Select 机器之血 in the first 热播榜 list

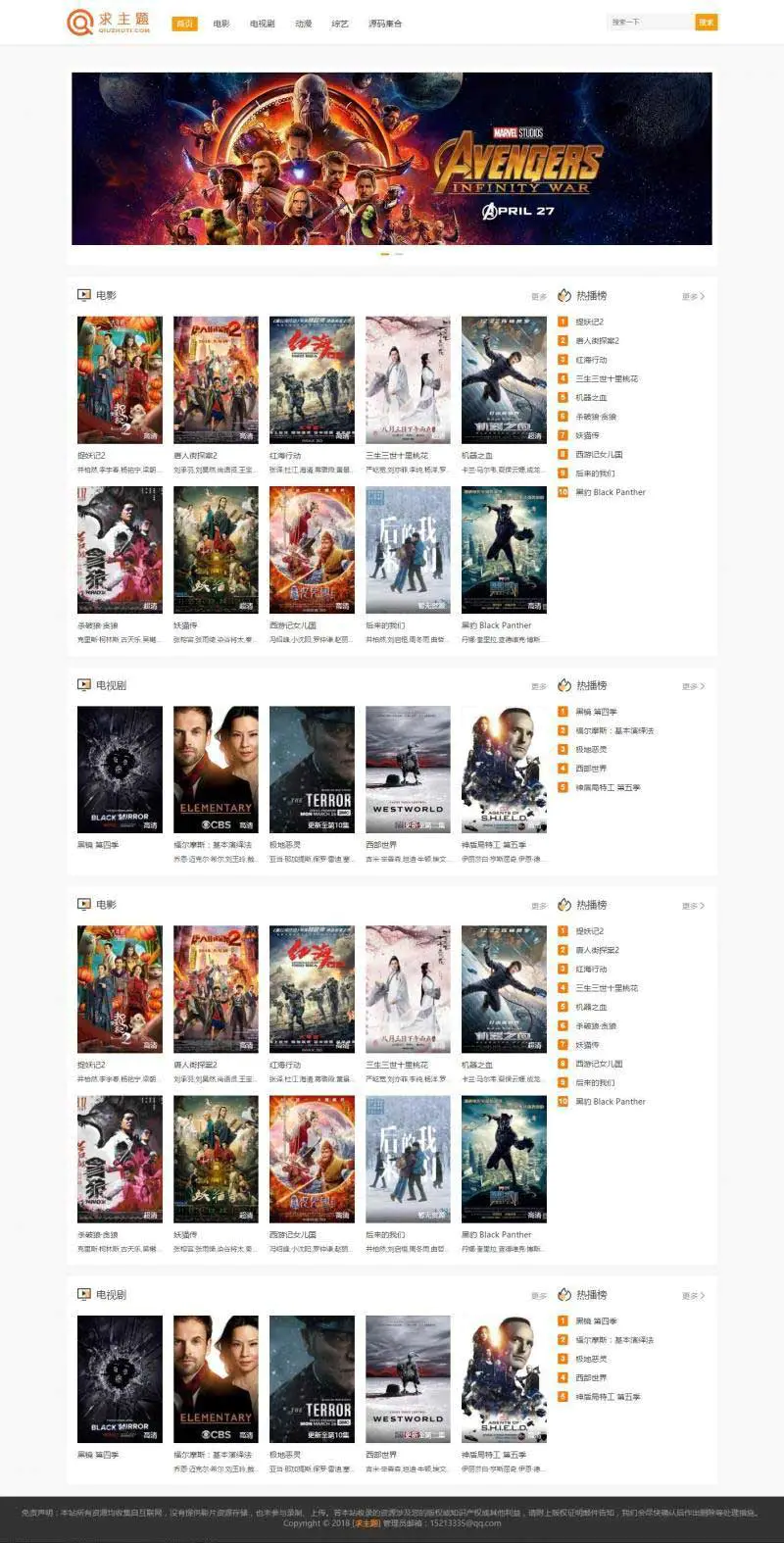591,398
